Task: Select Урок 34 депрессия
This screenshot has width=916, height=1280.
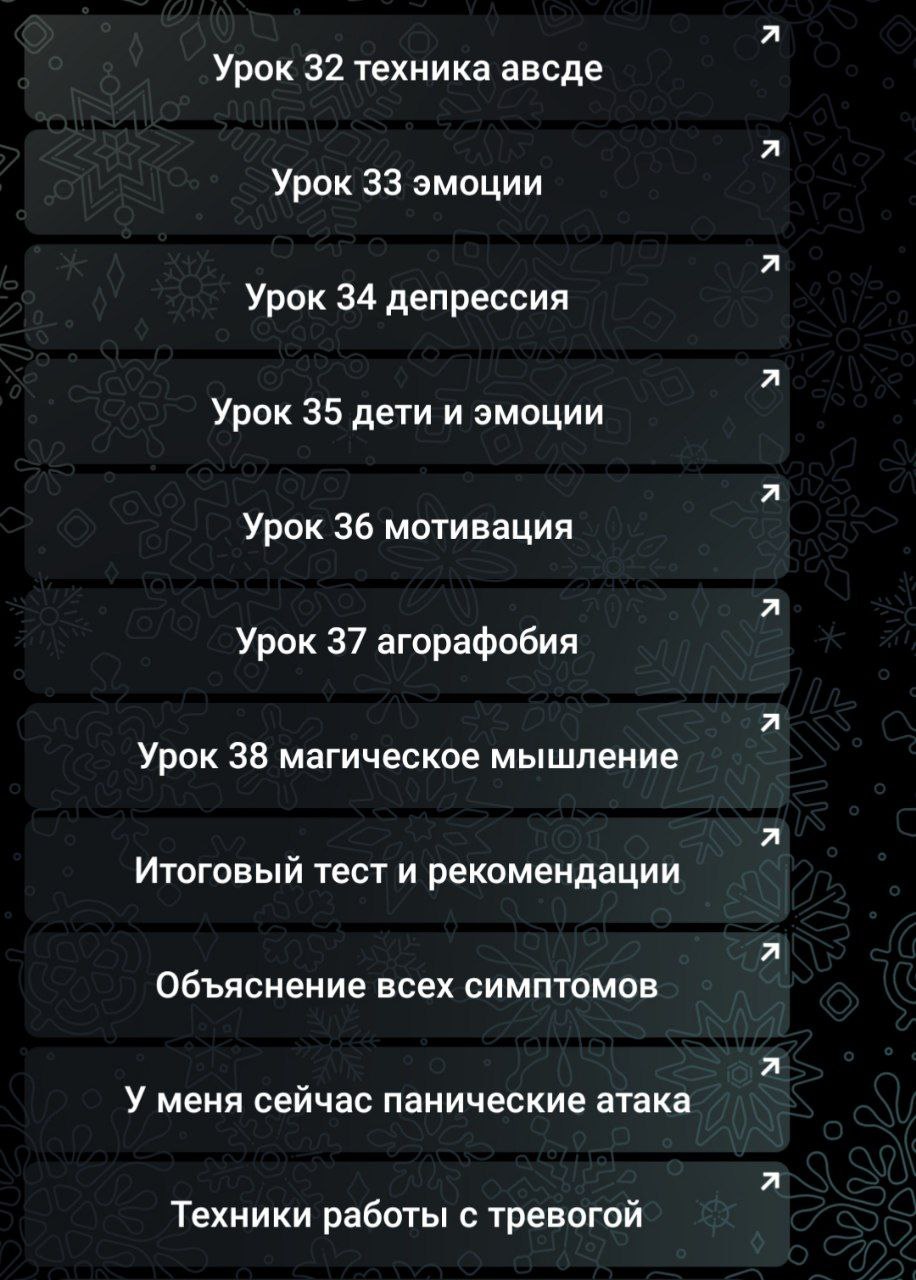Action: pos(407,298)
